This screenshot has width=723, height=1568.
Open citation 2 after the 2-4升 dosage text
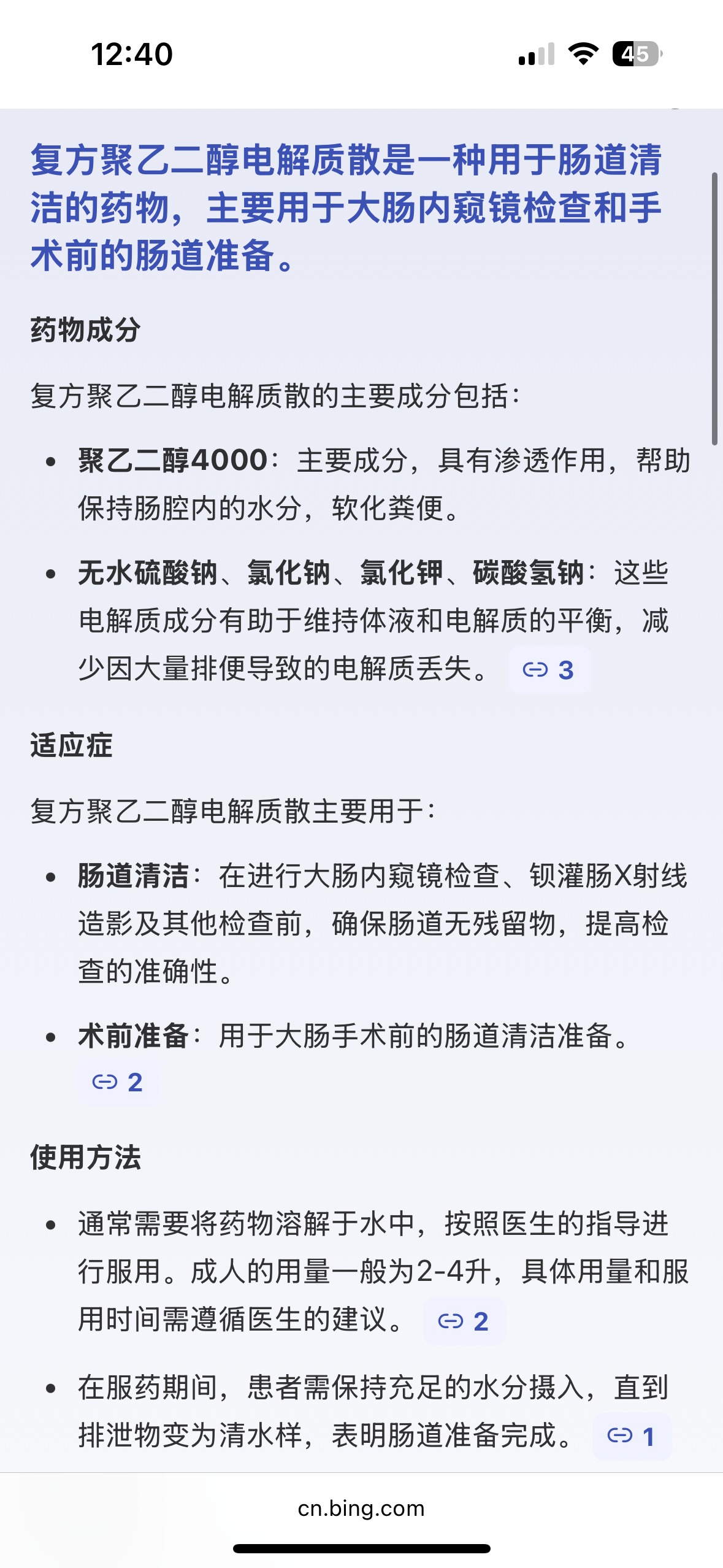(464, 1321)
